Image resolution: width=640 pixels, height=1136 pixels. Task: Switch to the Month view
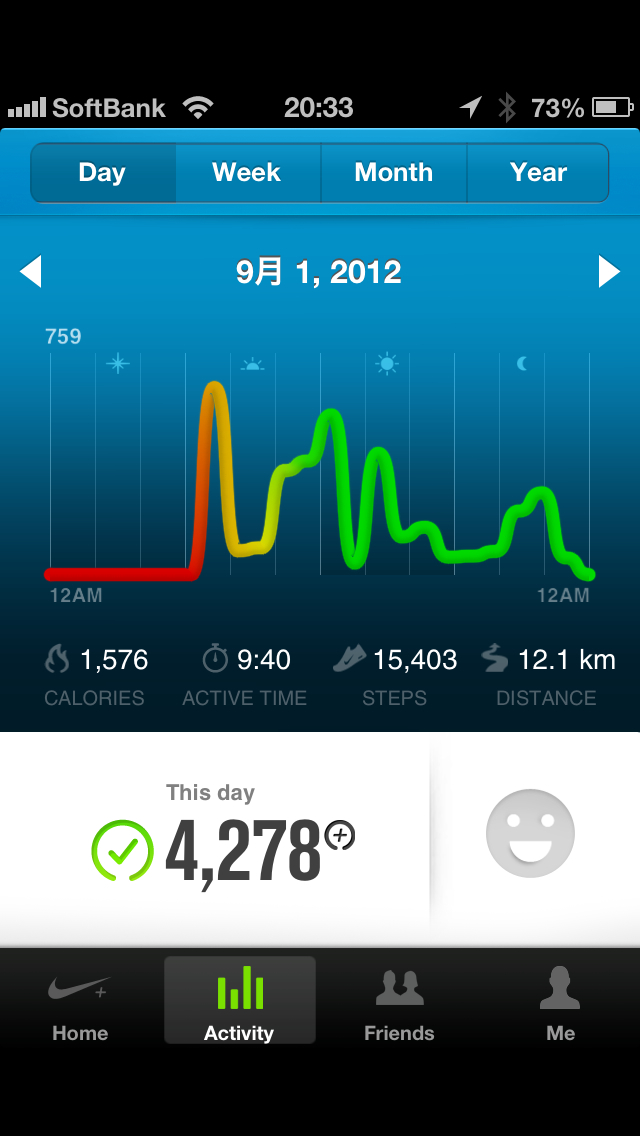click(393, 173)
